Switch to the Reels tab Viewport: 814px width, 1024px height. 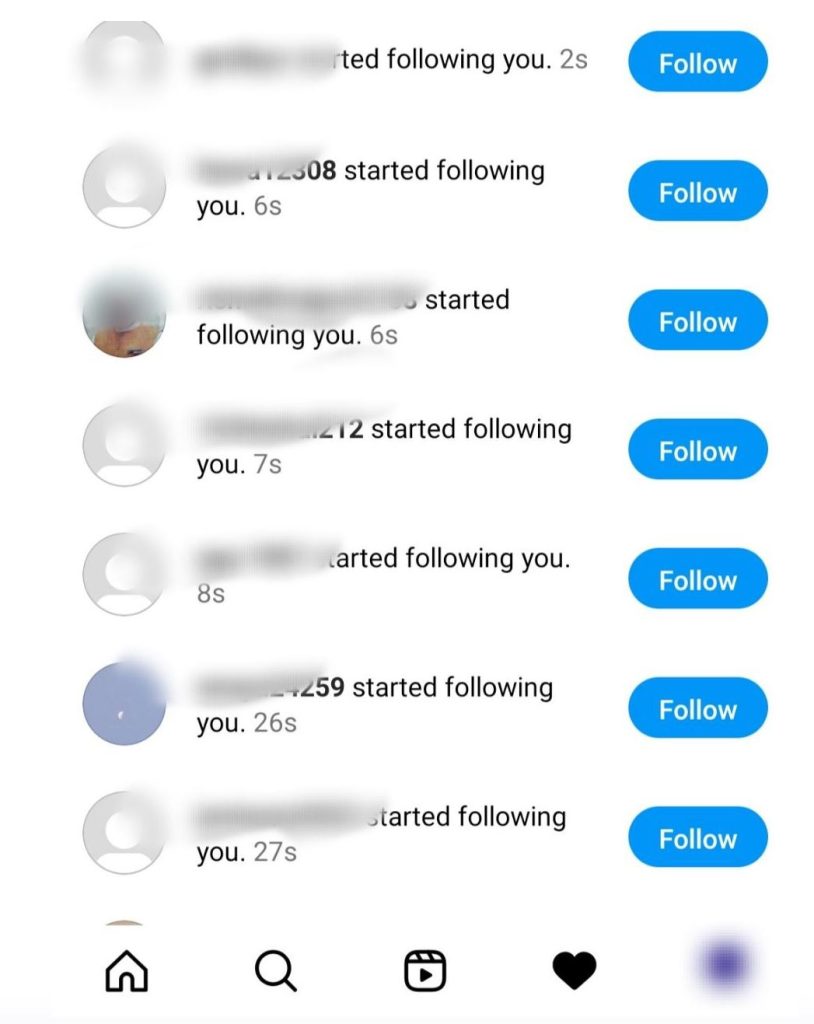pos(424,970)
